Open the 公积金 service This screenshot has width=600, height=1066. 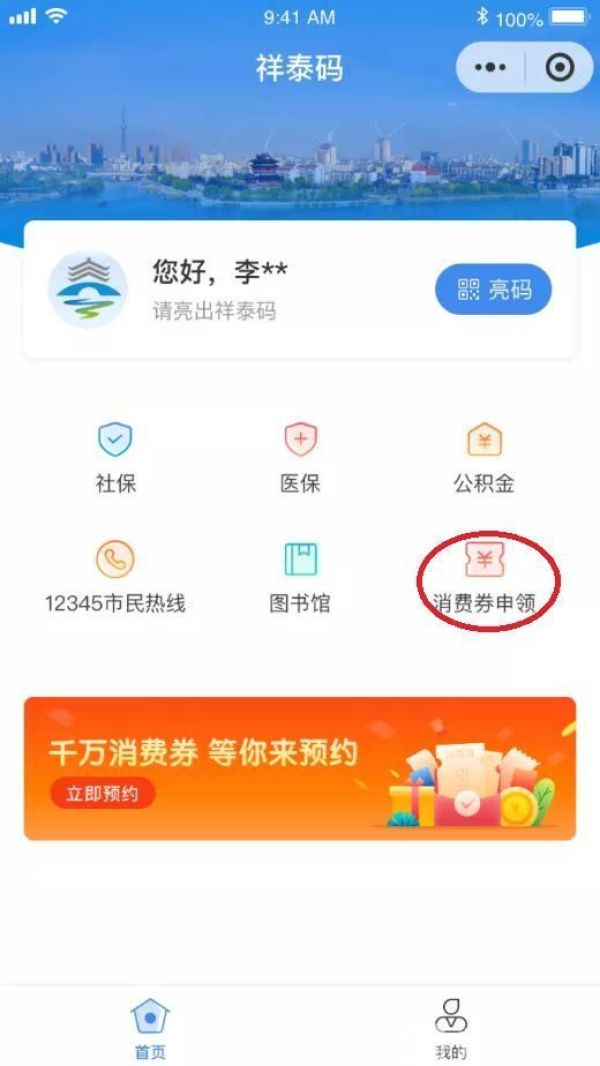tap(484, 456)
